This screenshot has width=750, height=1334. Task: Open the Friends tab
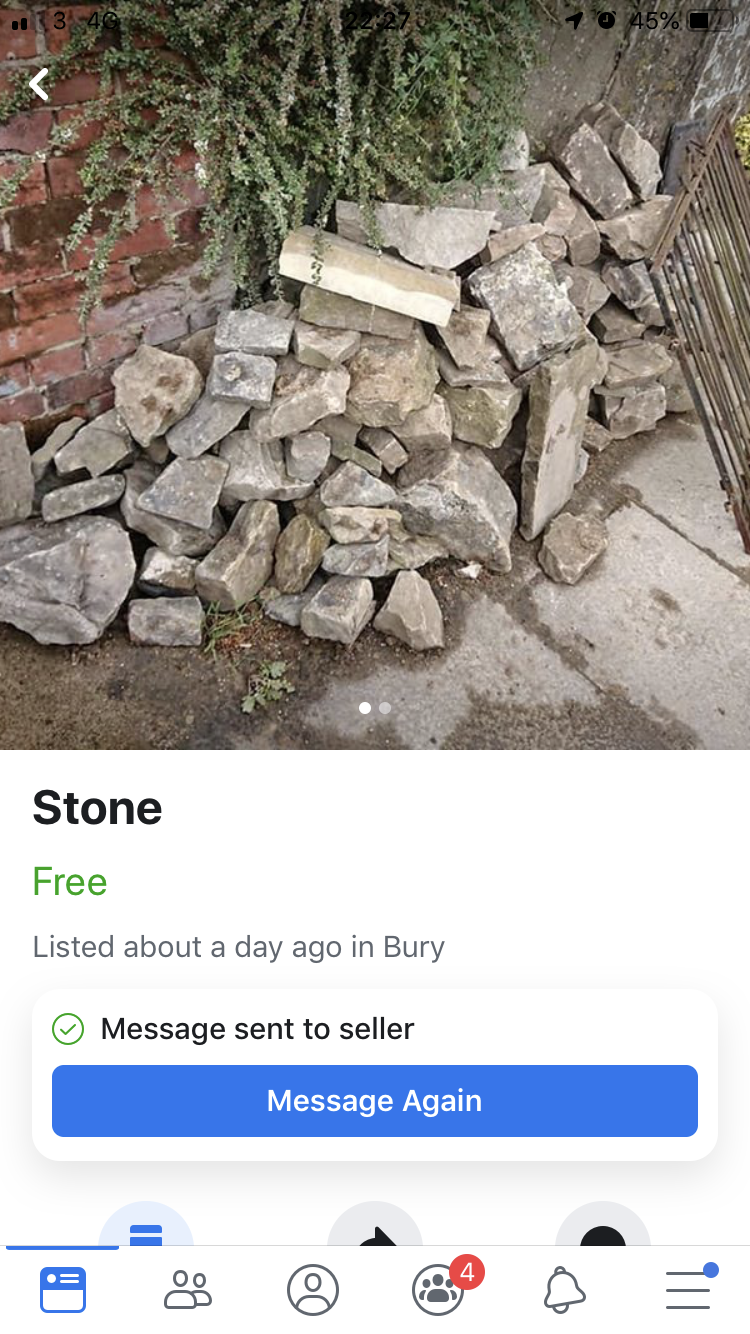point(188,1290)
